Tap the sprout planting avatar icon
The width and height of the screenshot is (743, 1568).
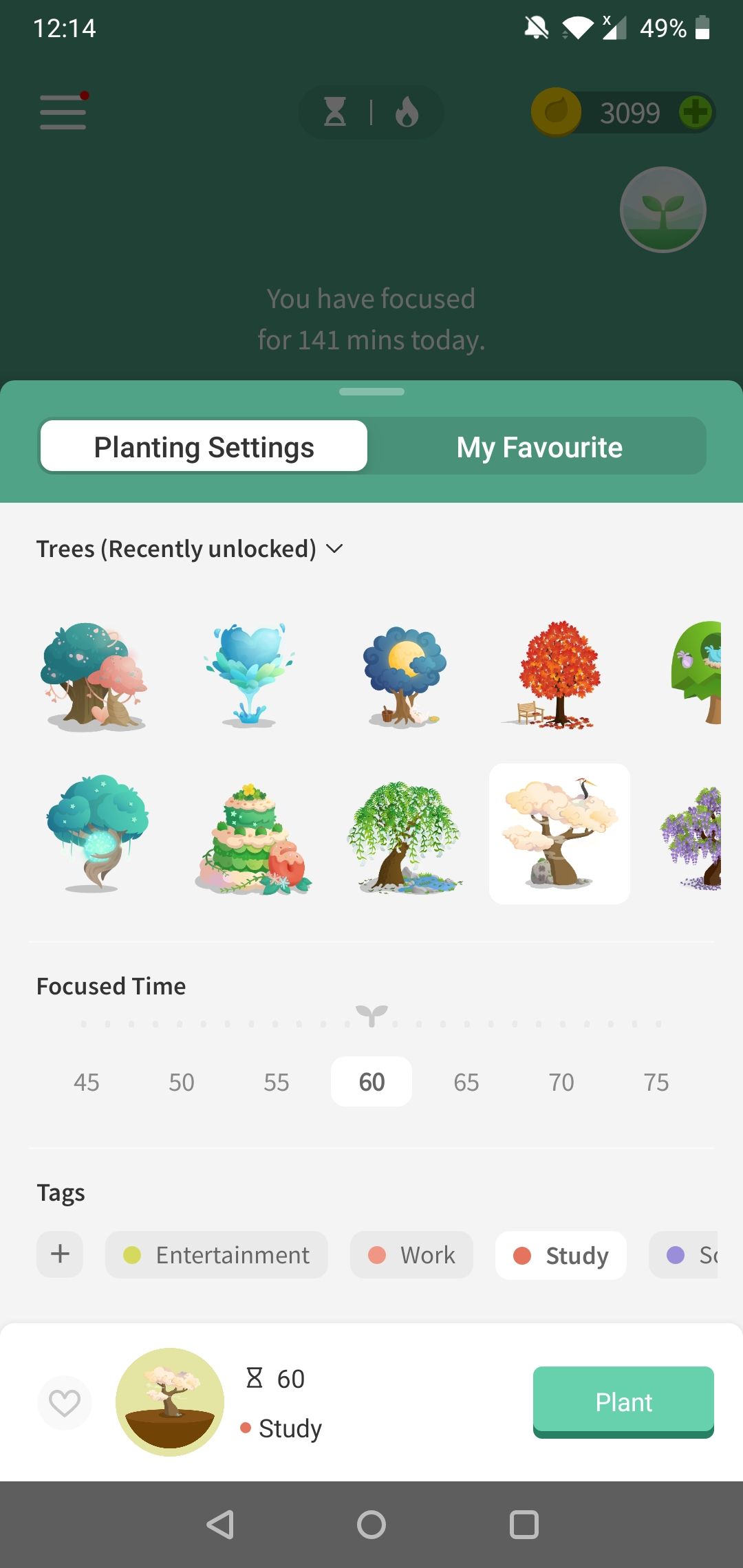(663, 210)
